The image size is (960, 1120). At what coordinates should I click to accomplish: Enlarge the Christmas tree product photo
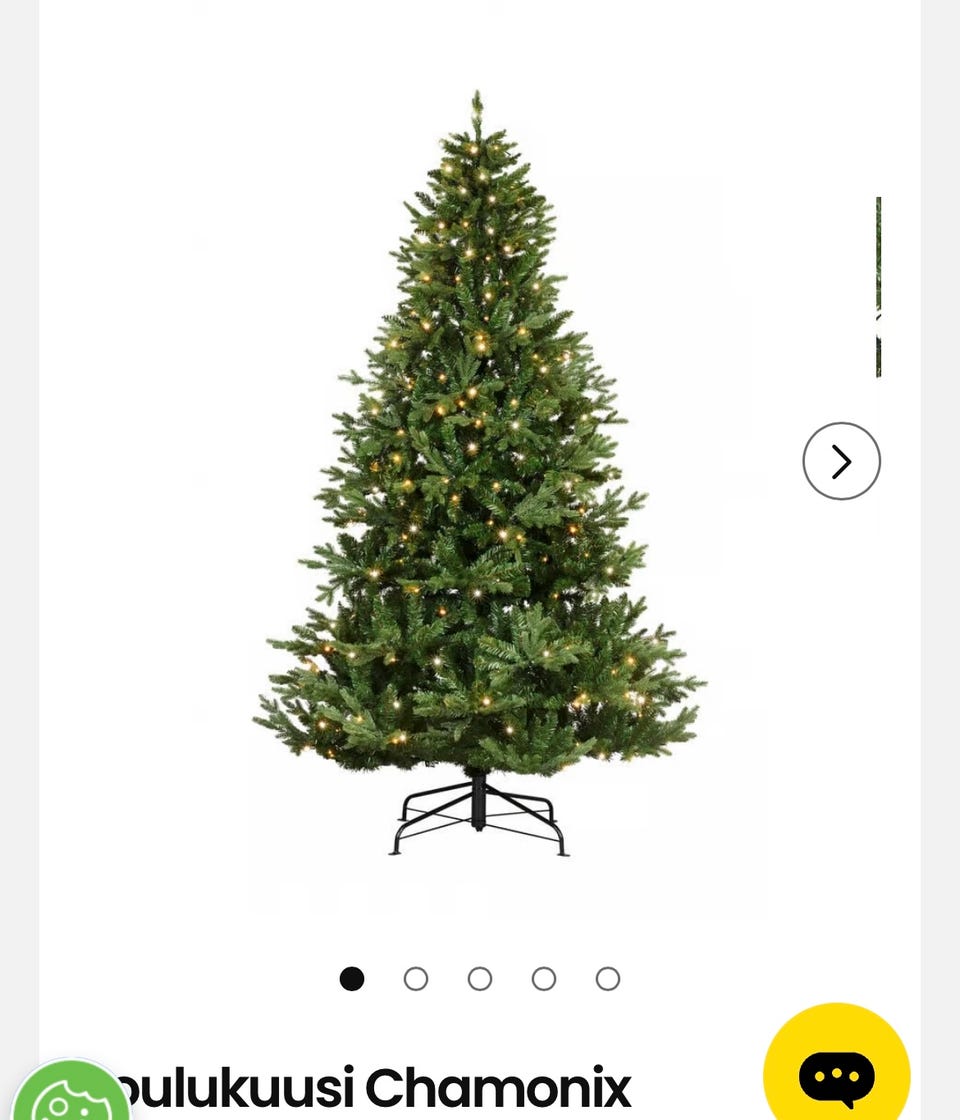click(478, 480)
